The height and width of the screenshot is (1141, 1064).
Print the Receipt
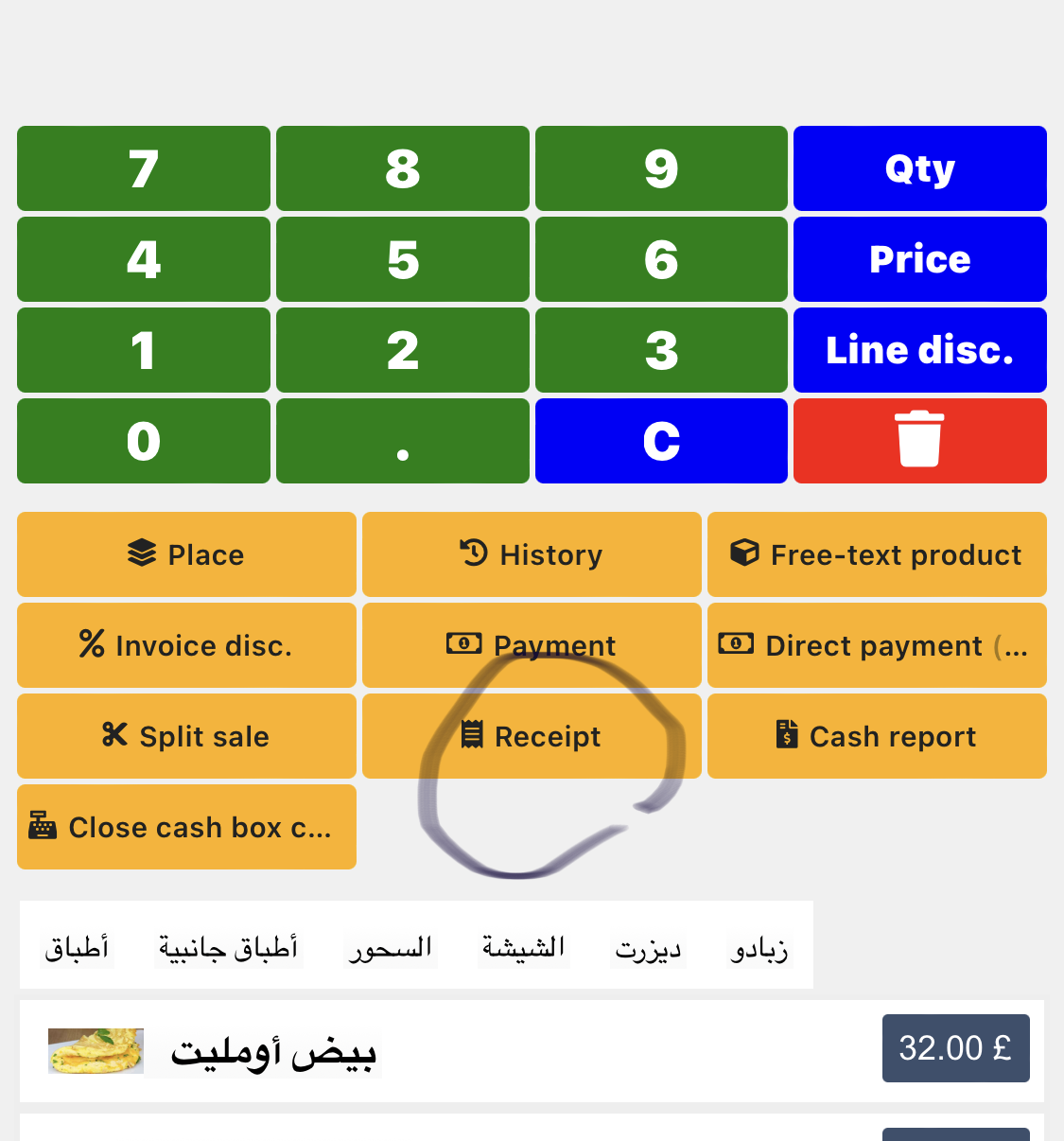coord(532,736)
